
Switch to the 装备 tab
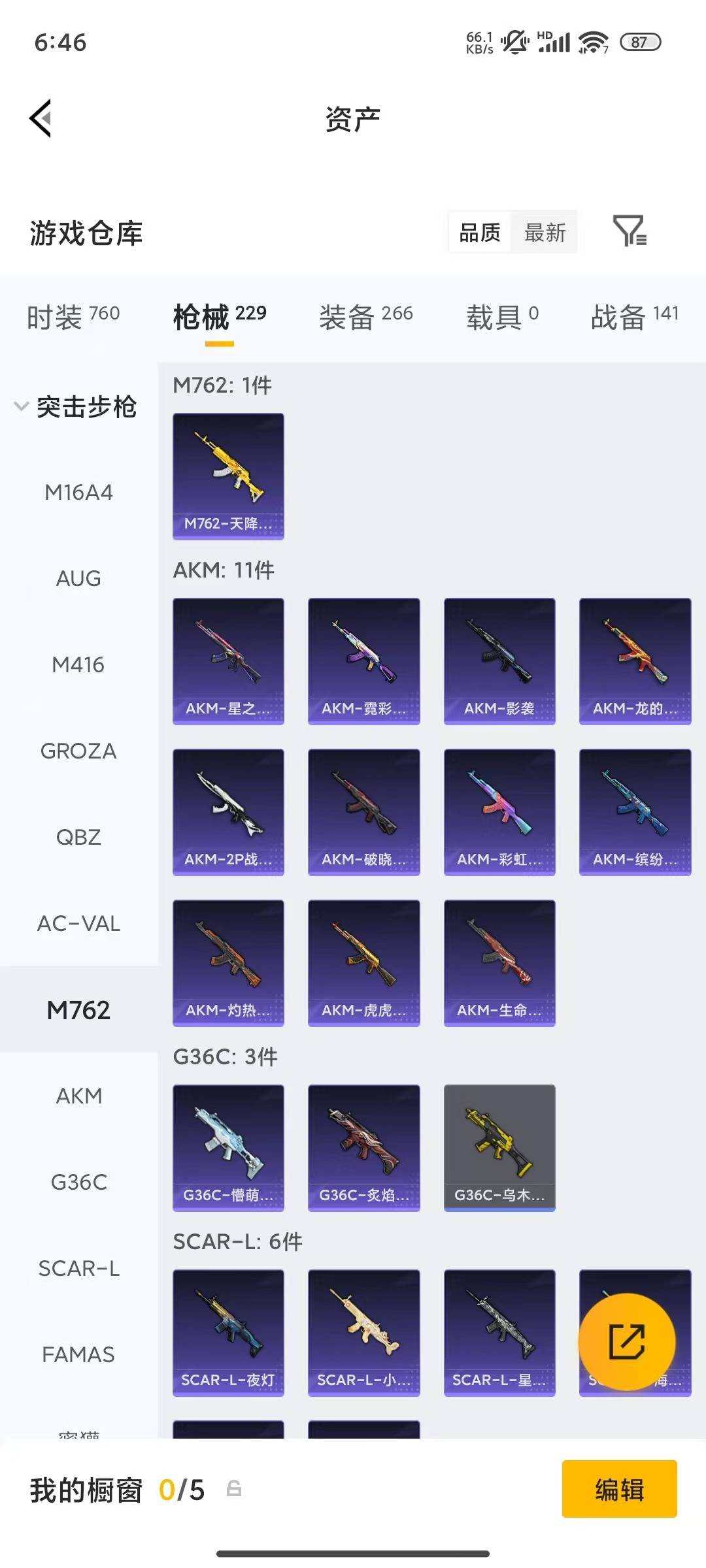(x=366, y=317)
